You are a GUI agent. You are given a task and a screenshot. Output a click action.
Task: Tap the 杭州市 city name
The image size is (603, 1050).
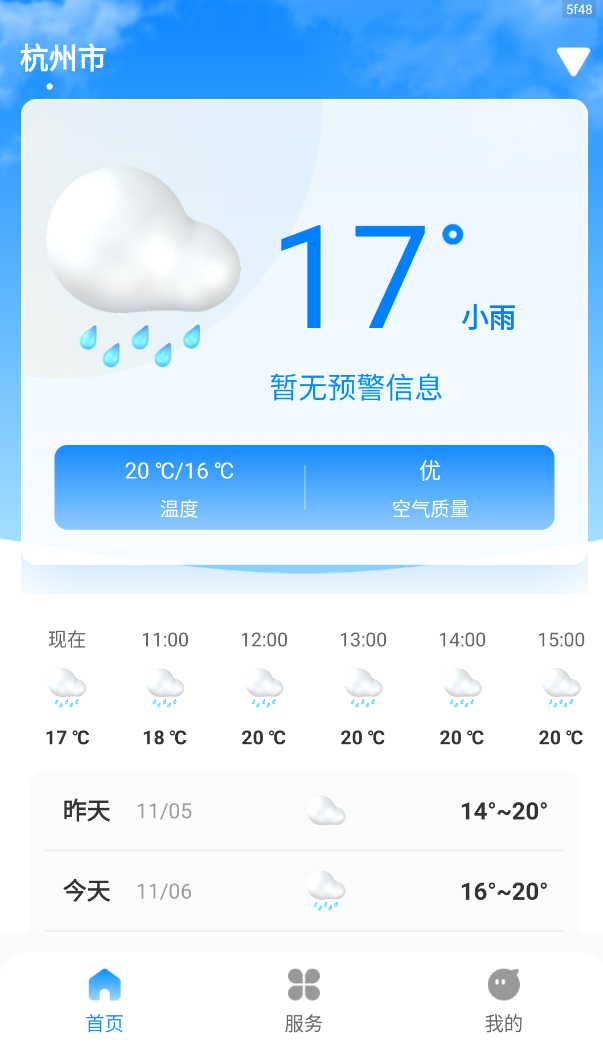pyautogui.click(x=63, y=59)
